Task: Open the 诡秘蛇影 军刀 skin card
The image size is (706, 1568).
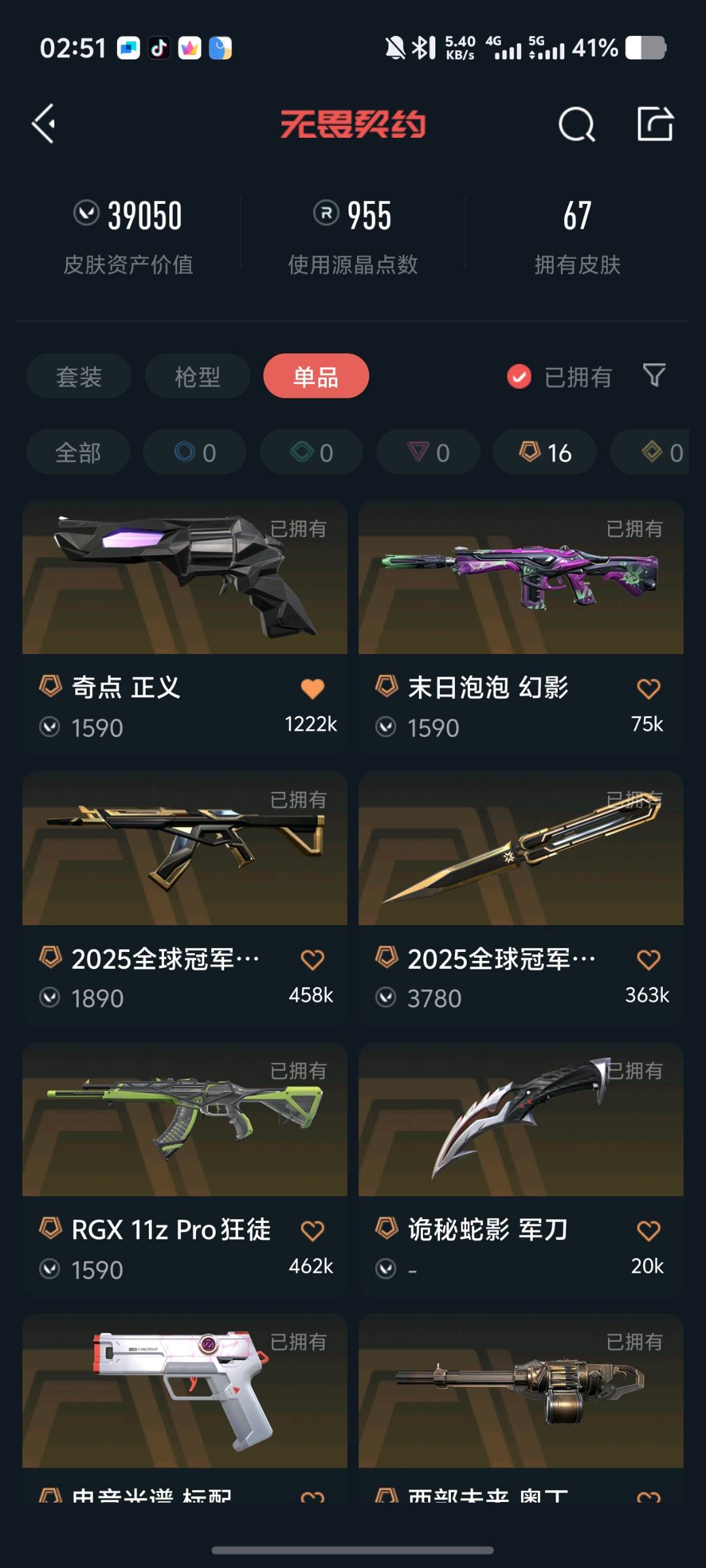Action: (x=521, y=1169)
